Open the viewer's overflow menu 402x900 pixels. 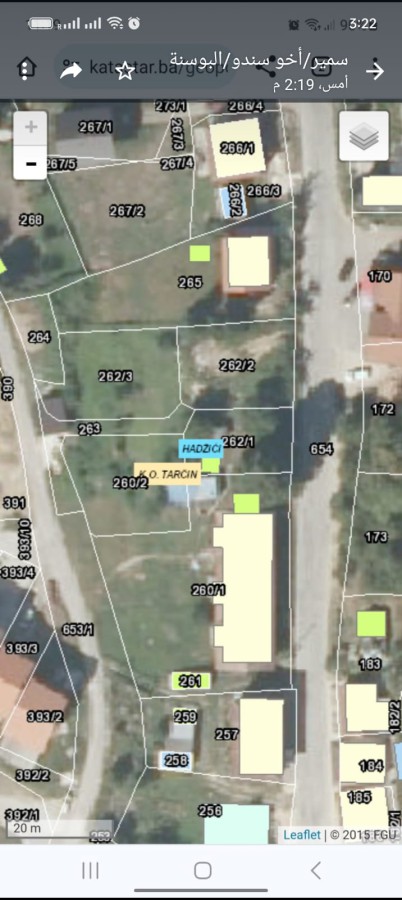(x=26, y=68)
